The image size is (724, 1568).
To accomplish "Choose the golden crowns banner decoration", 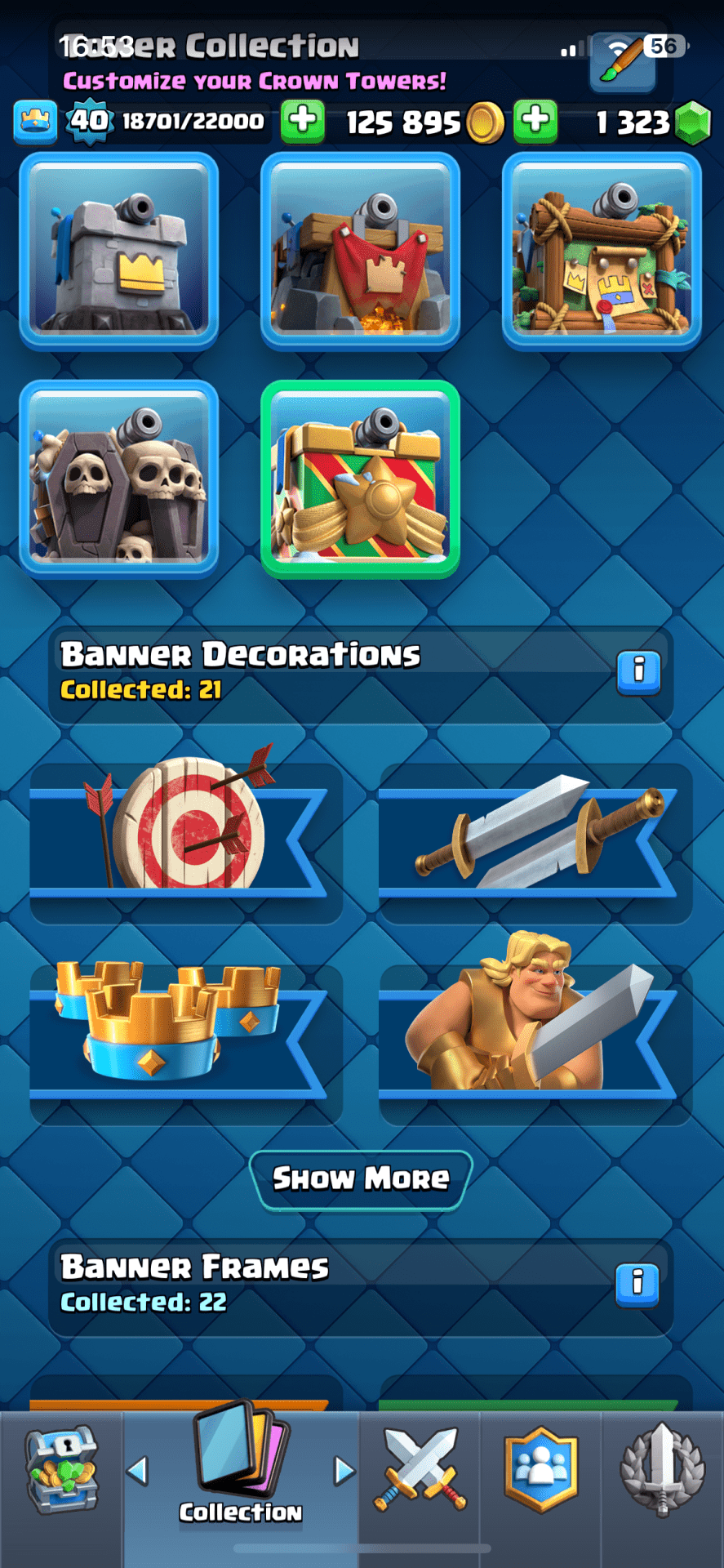I will coord(186,1033).
